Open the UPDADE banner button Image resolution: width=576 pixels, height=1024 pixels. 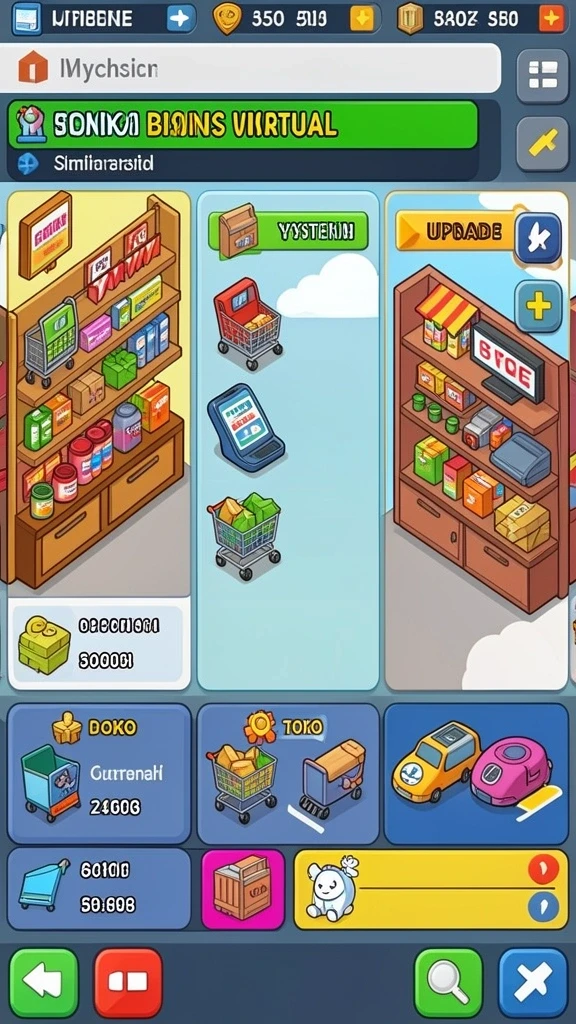coord(456,231)
